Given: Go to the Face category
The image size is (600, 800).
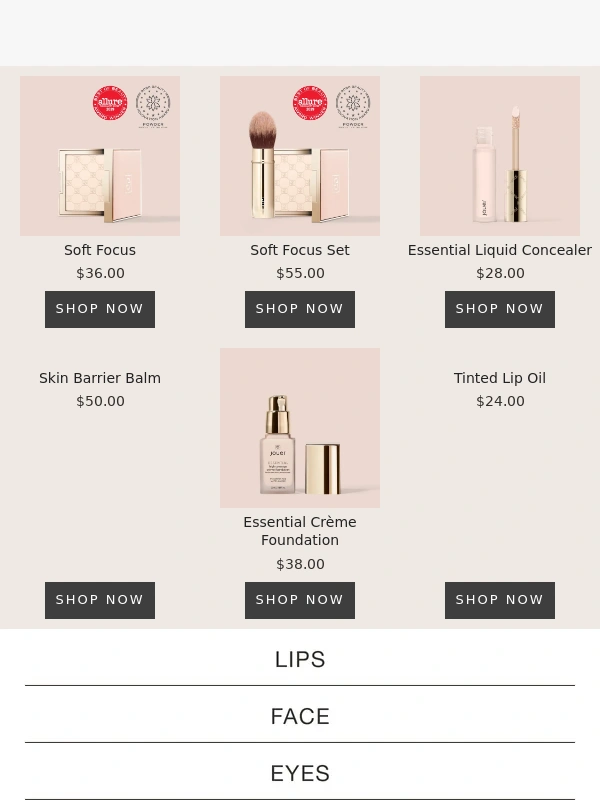Looking at the screenshot, I should (x=300, y=717).
